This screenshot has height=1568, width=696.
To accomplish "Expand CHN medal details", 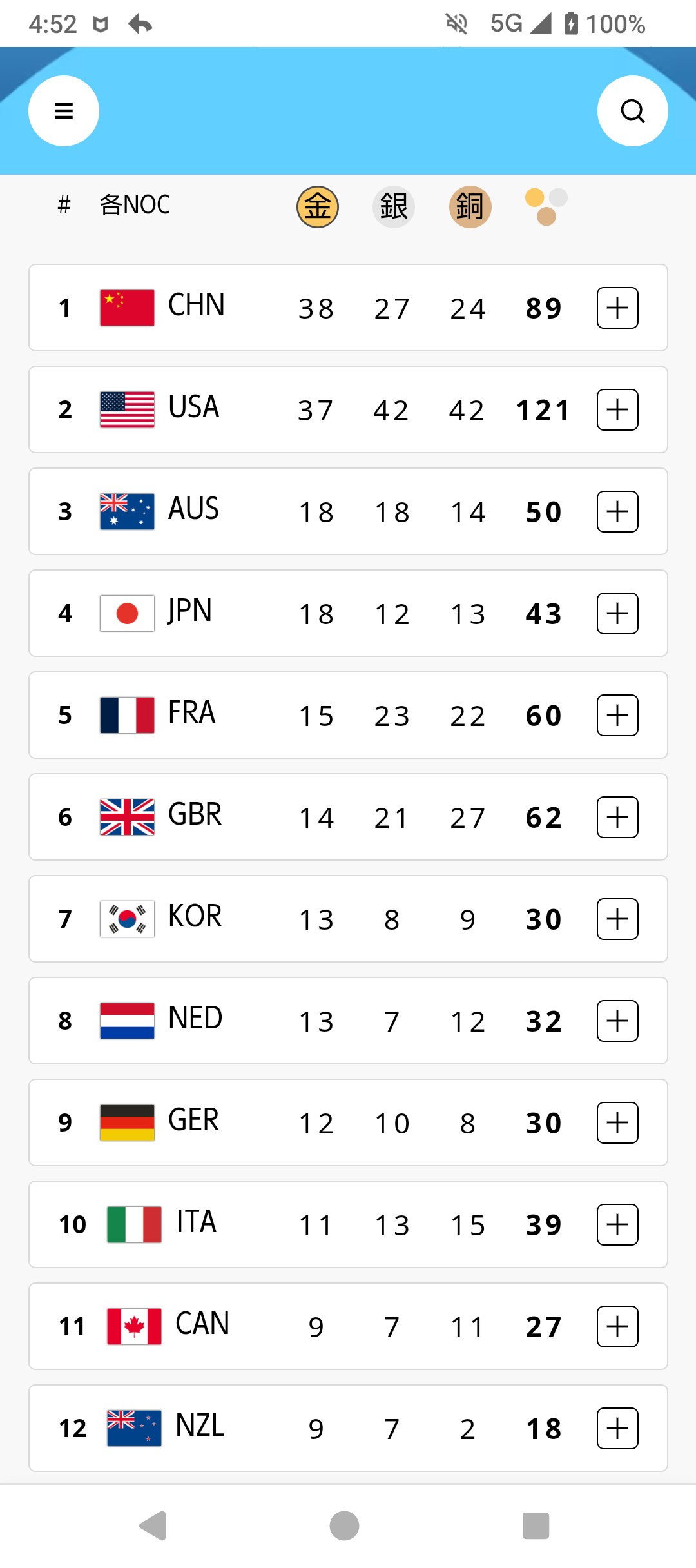I will [x=617, y=308].
